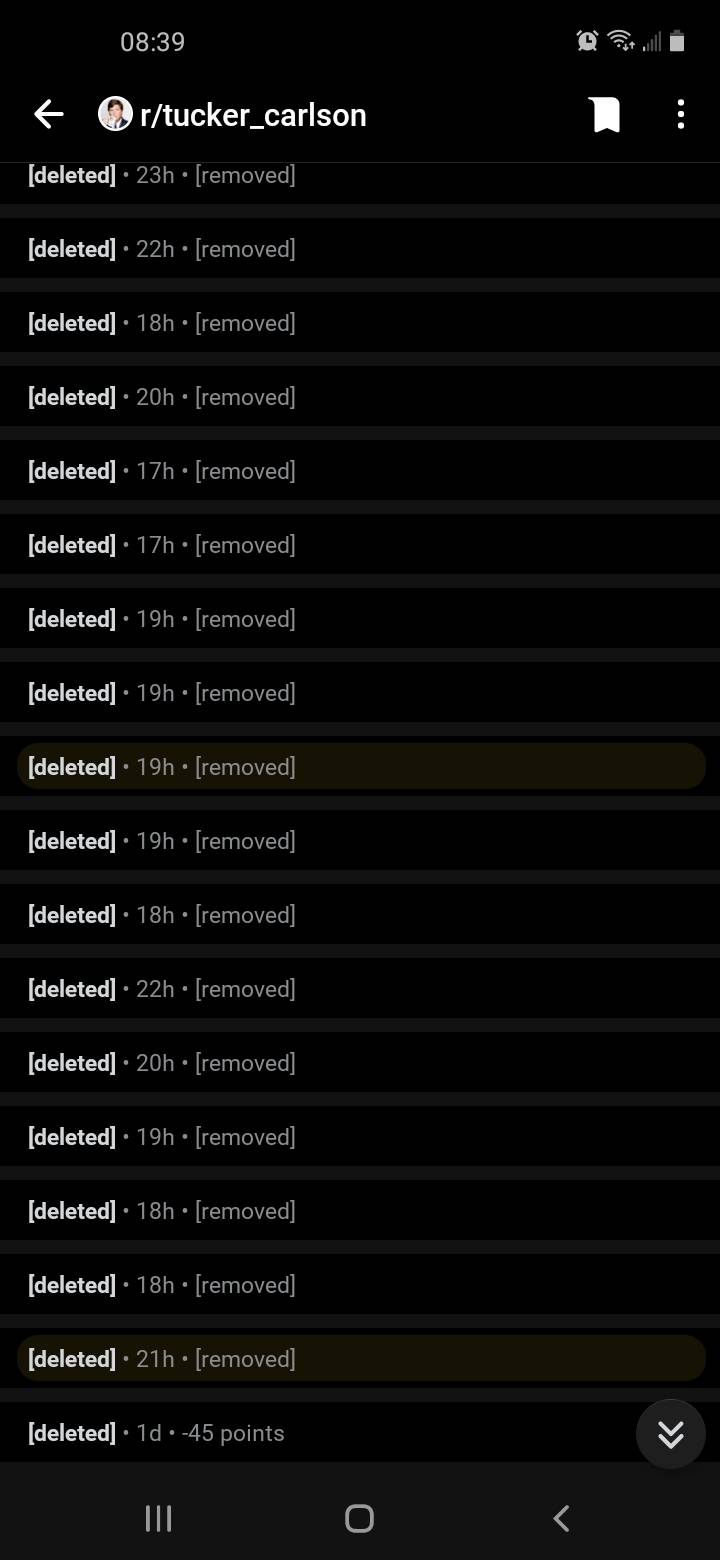The height and width of the screenshot is (1560, 720).
Task: Open the three-dot overflow menu
Action: [680, 115]
